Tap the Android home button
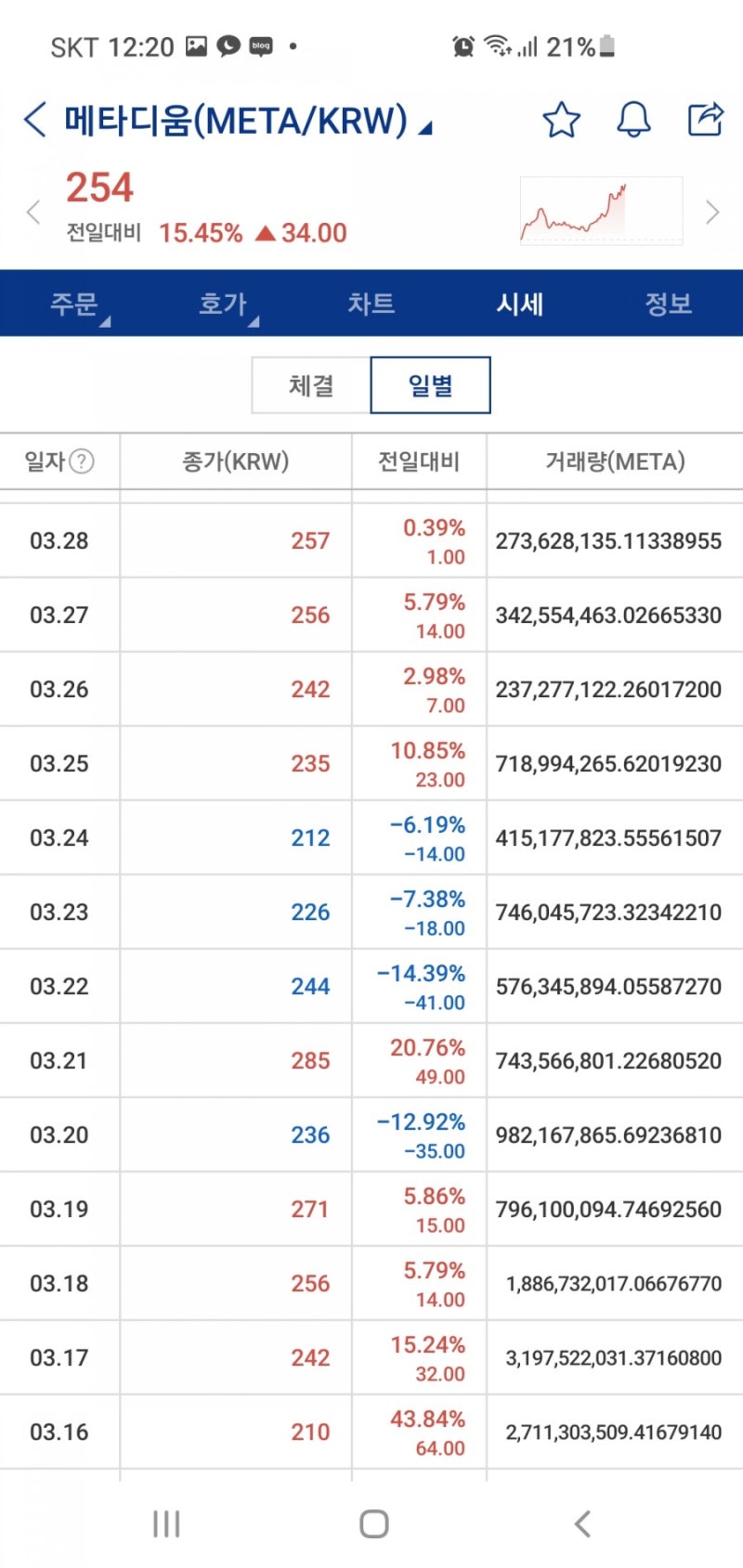Screen dimensions: 743x1568 click(372, 1523)
